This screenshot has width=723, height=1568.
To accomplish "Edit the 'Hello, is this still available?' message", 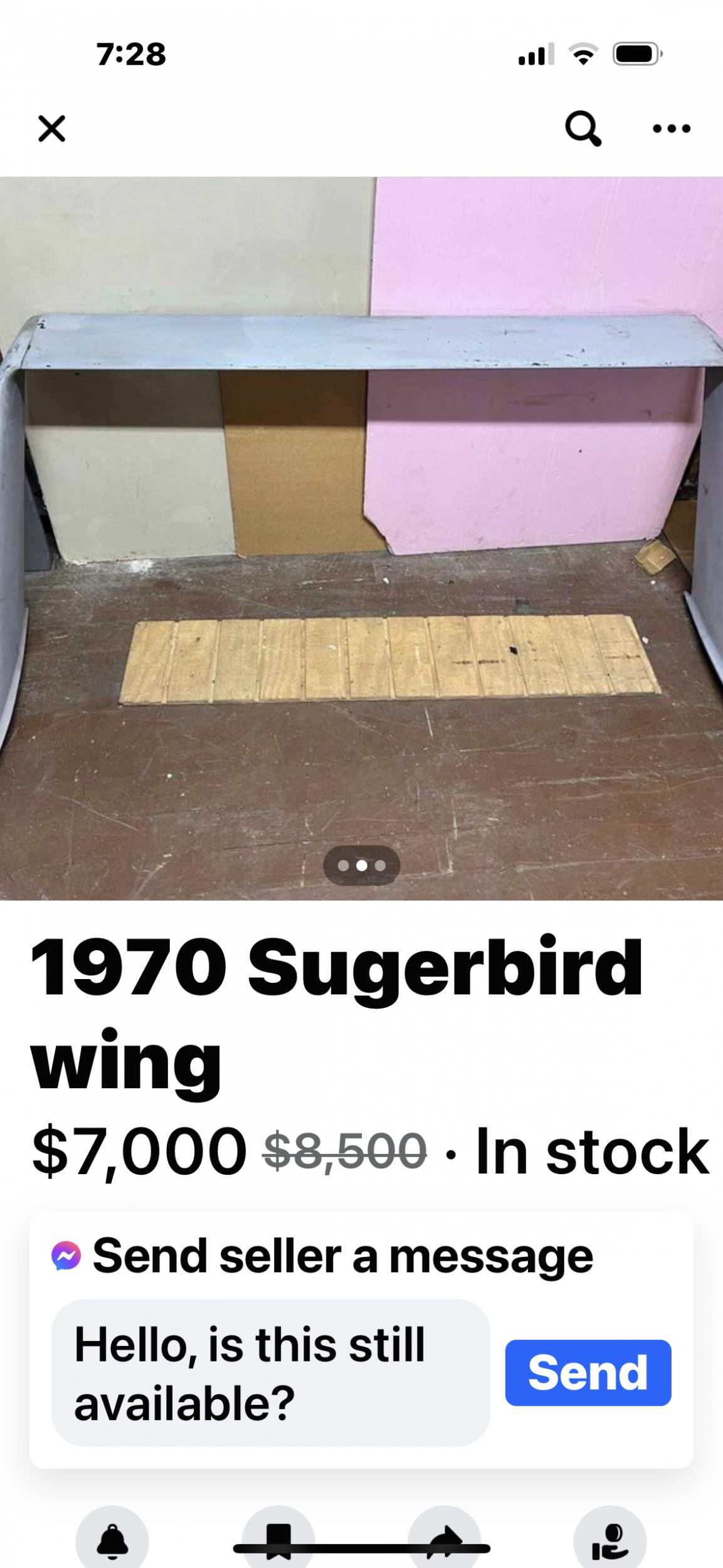I will point(270,1372).
